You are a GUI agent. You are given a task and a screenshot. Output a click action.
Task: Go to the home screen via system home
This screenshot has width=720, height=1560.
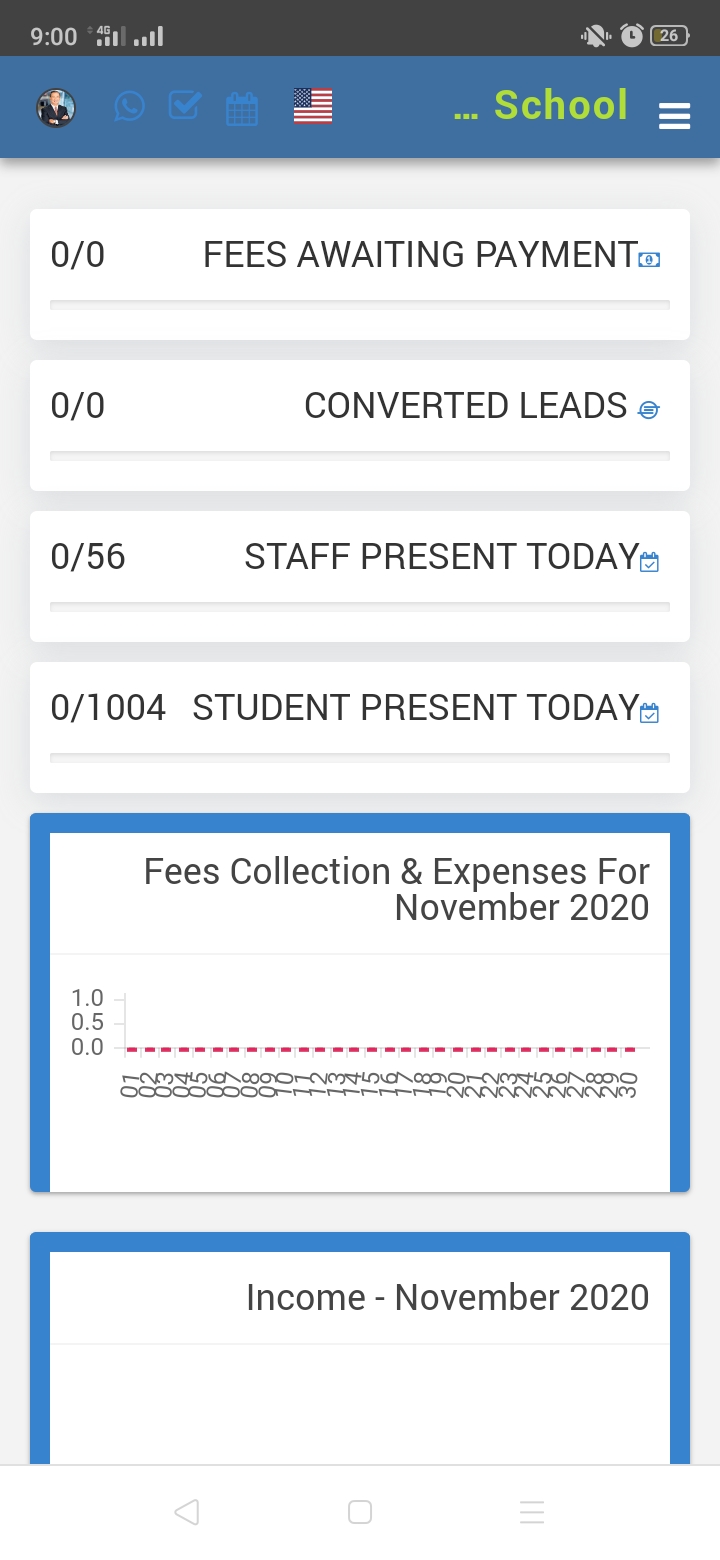tap(360, 1512)
